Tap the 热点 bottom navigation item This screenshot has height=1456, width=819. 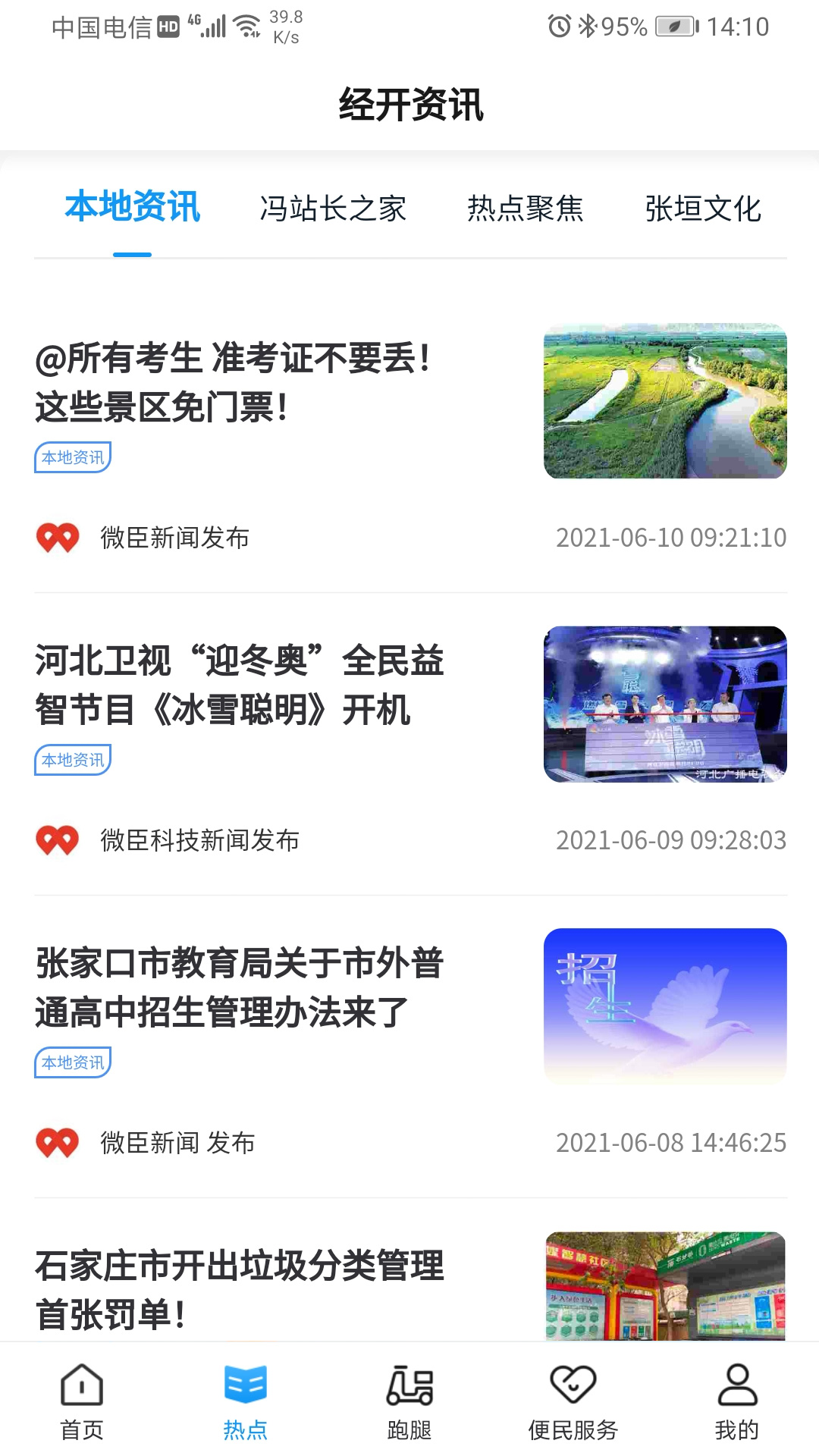tap(246, 1401)
